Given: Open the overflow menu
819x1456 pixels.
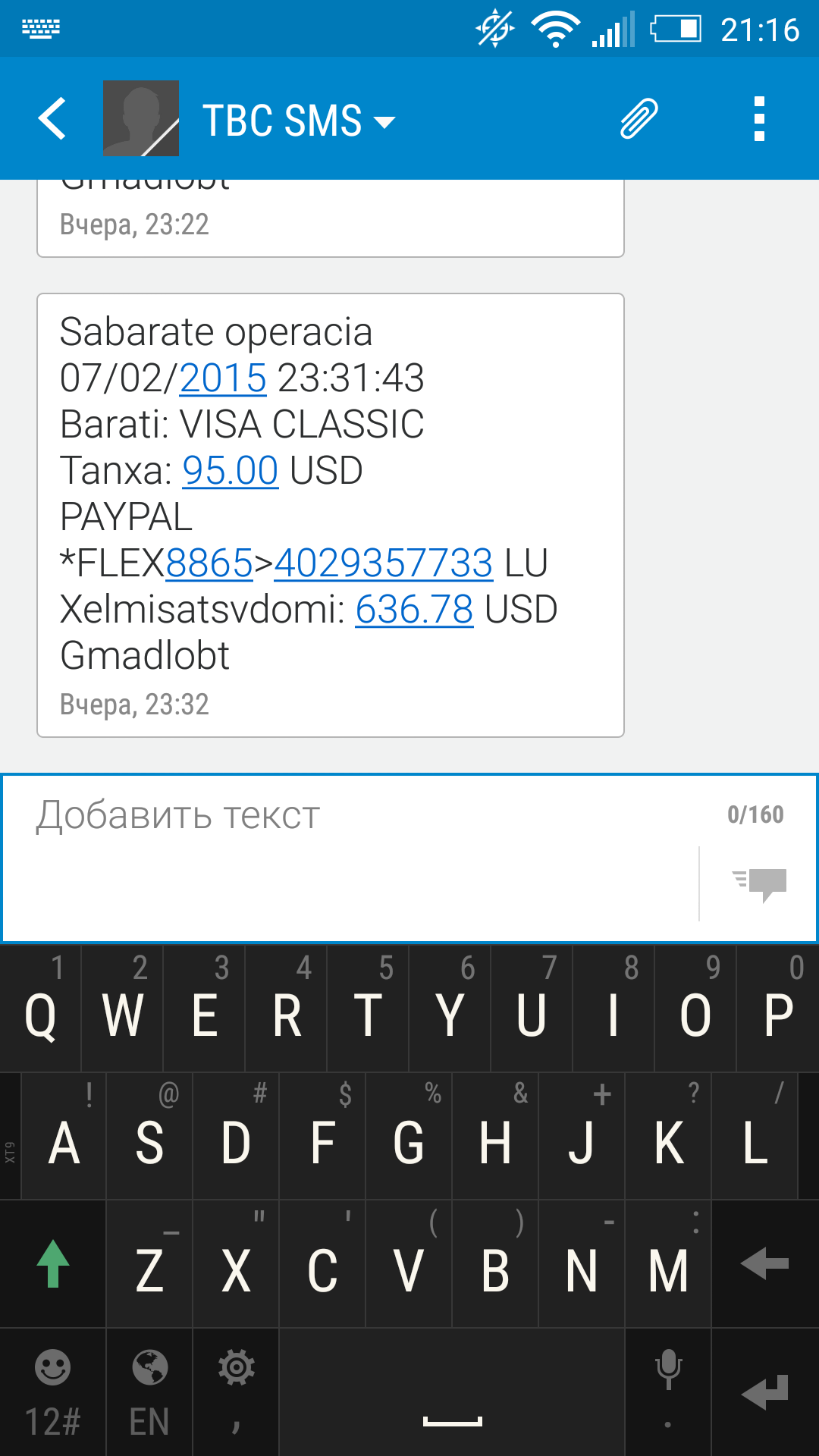Looking at the screenshot, I should click(759, 119).
